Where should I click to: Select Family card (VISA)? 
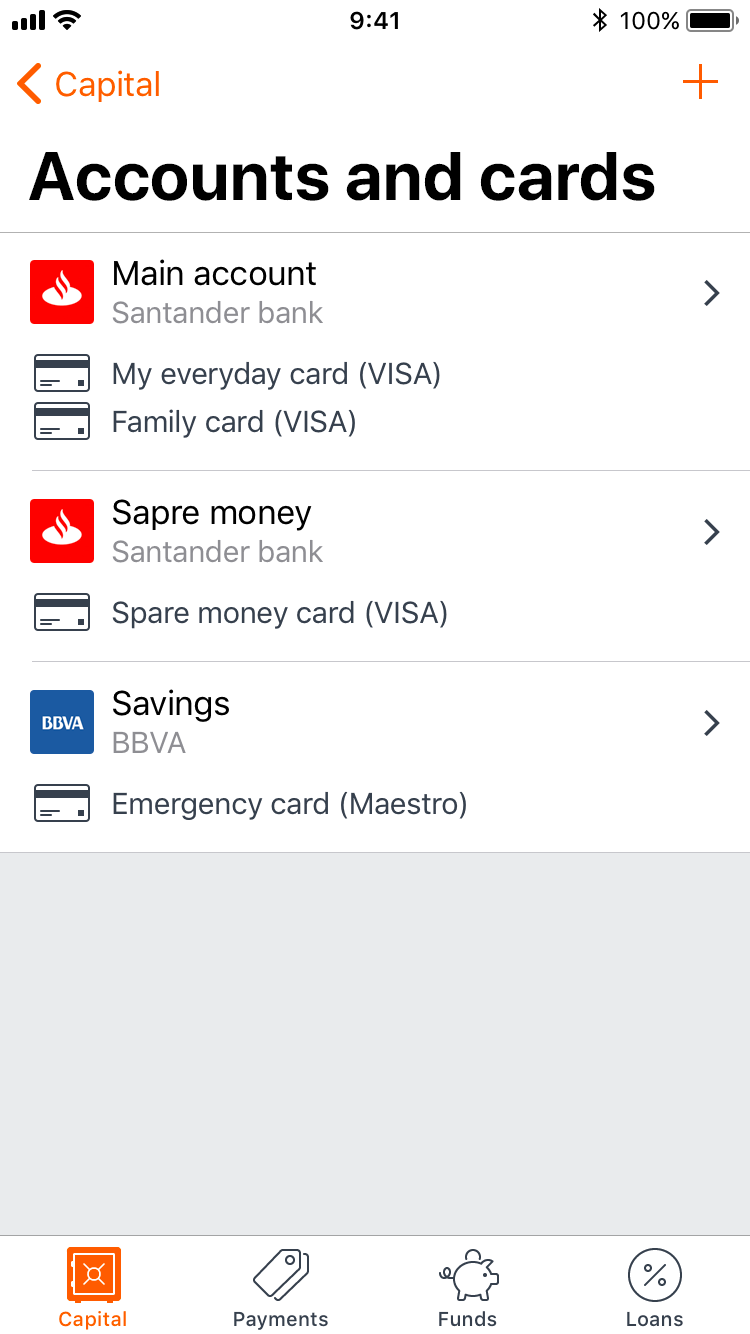(234, 422)
